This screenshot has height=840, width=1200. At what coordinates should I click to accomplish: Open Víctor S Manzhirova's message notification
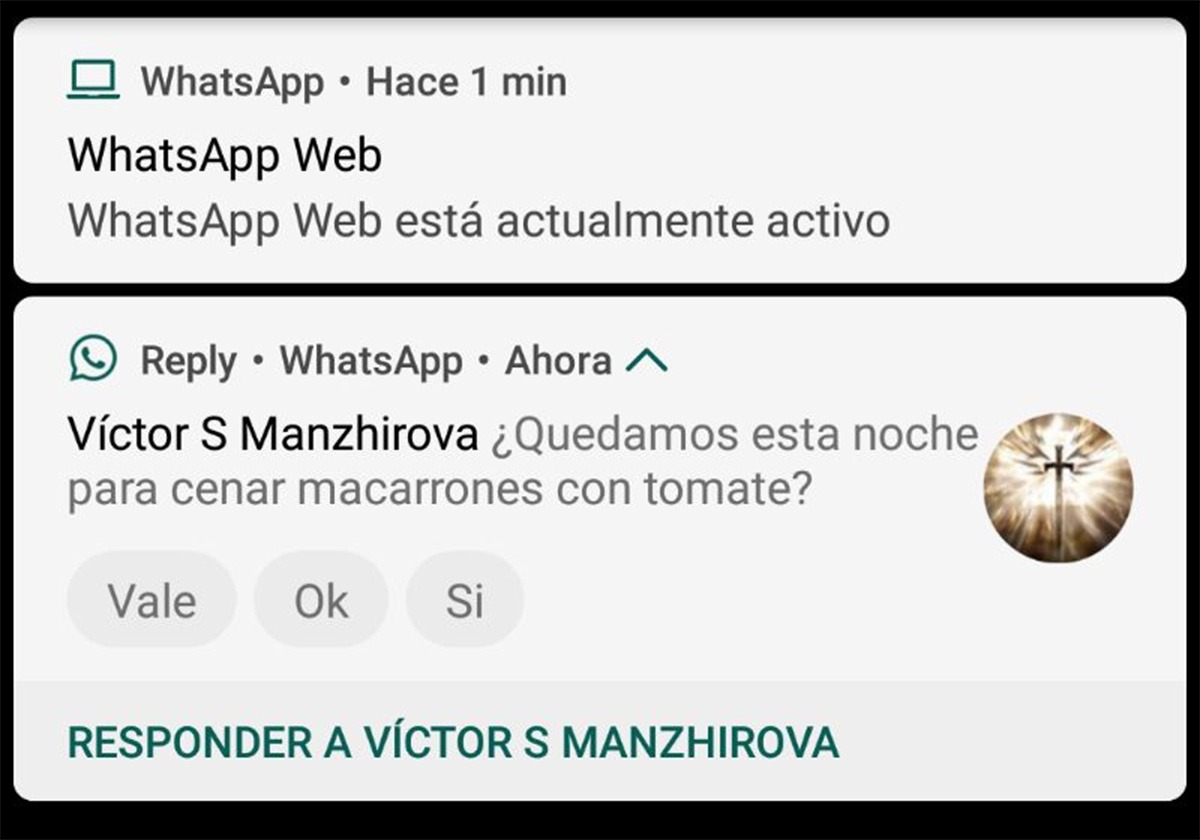(x=520, y=464)
